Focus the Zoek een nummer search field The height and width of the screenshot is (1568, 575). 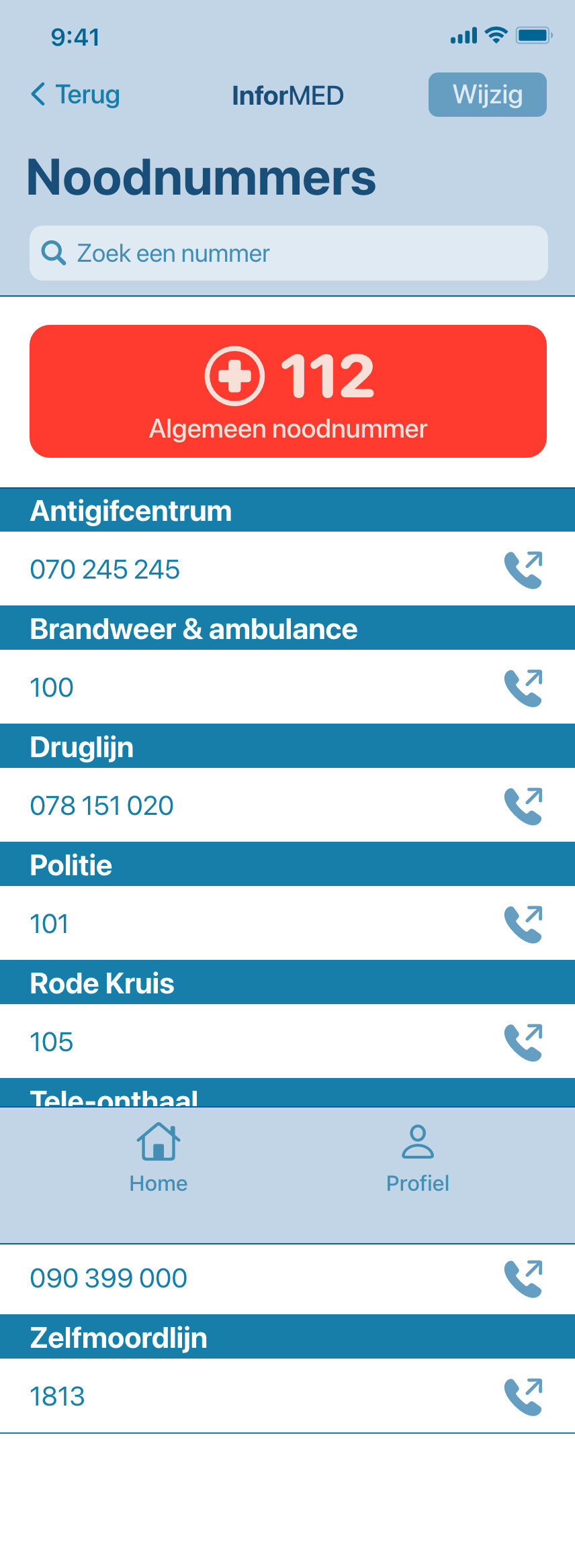[288, 253]
